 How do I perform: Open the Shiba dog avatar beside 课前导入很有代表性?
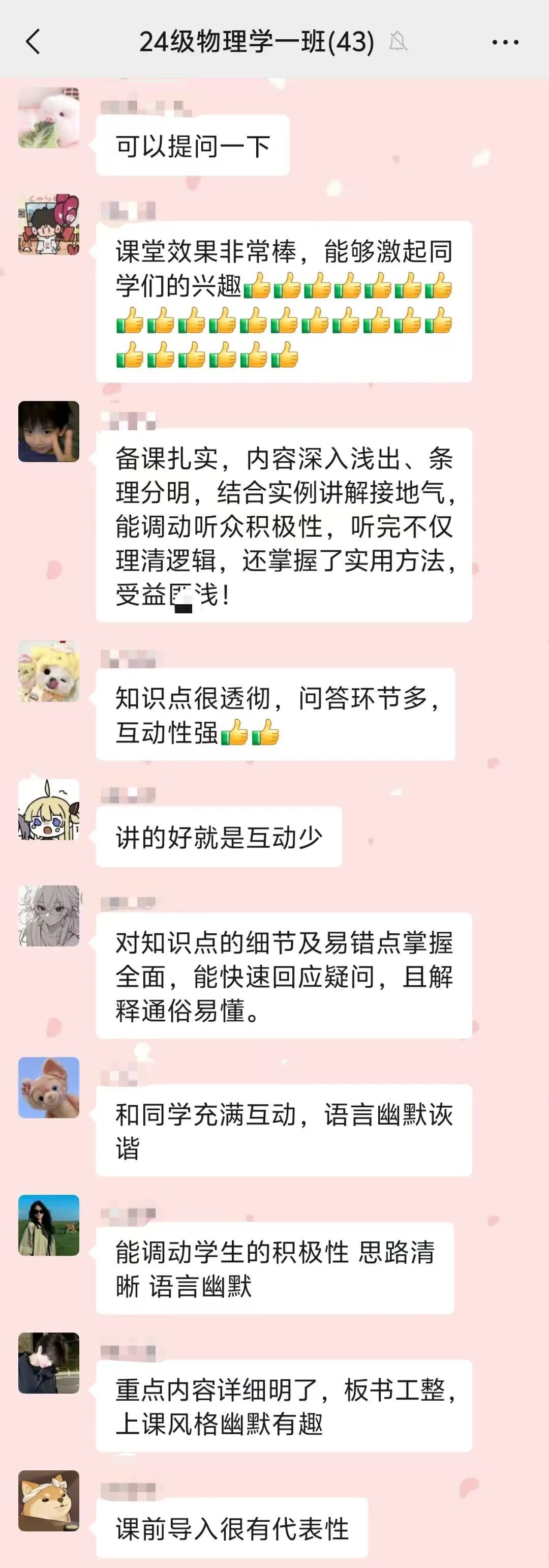(49, 1500)
